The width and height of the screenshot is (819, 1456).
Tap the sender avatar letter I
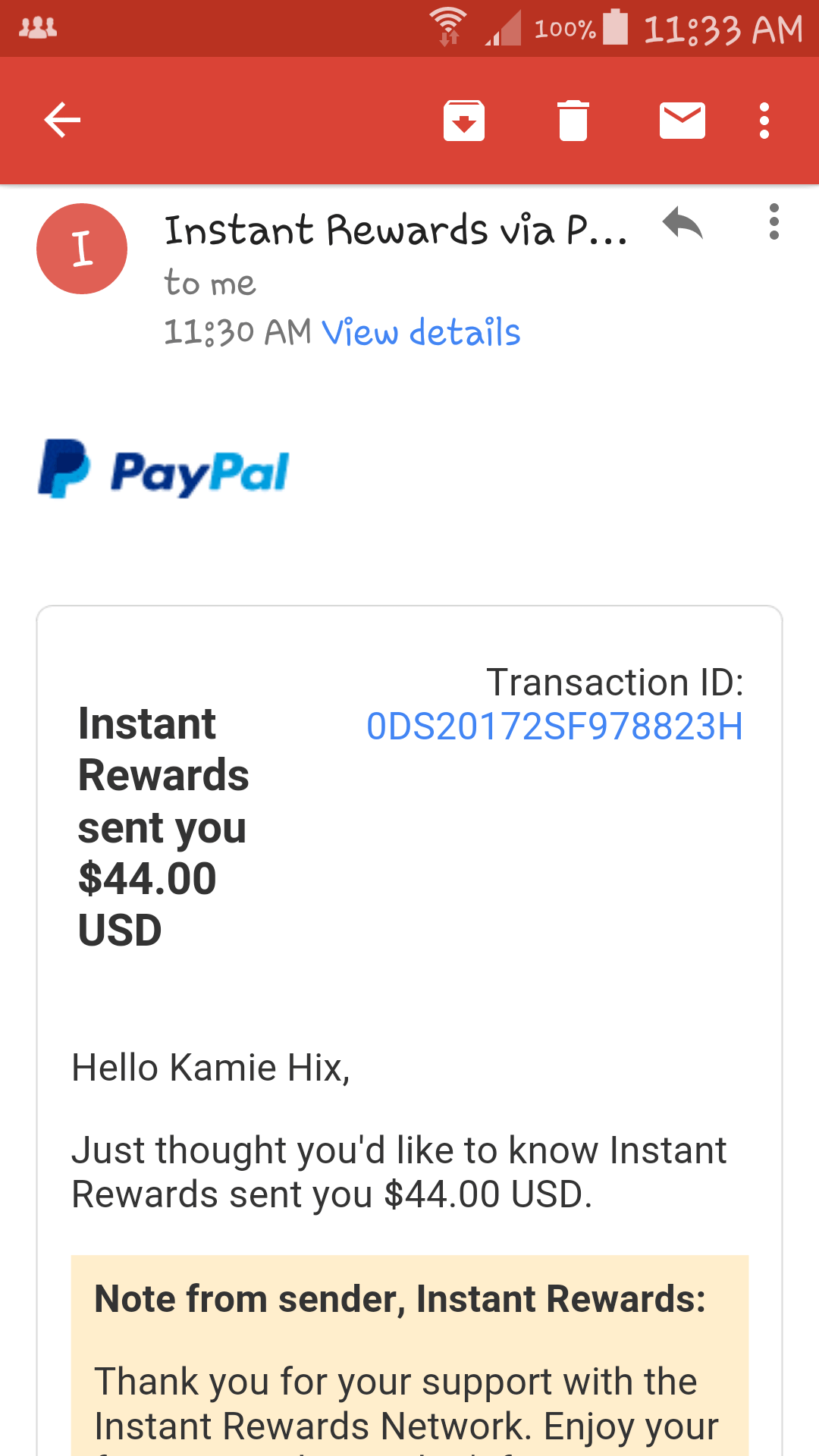[82, 249]
